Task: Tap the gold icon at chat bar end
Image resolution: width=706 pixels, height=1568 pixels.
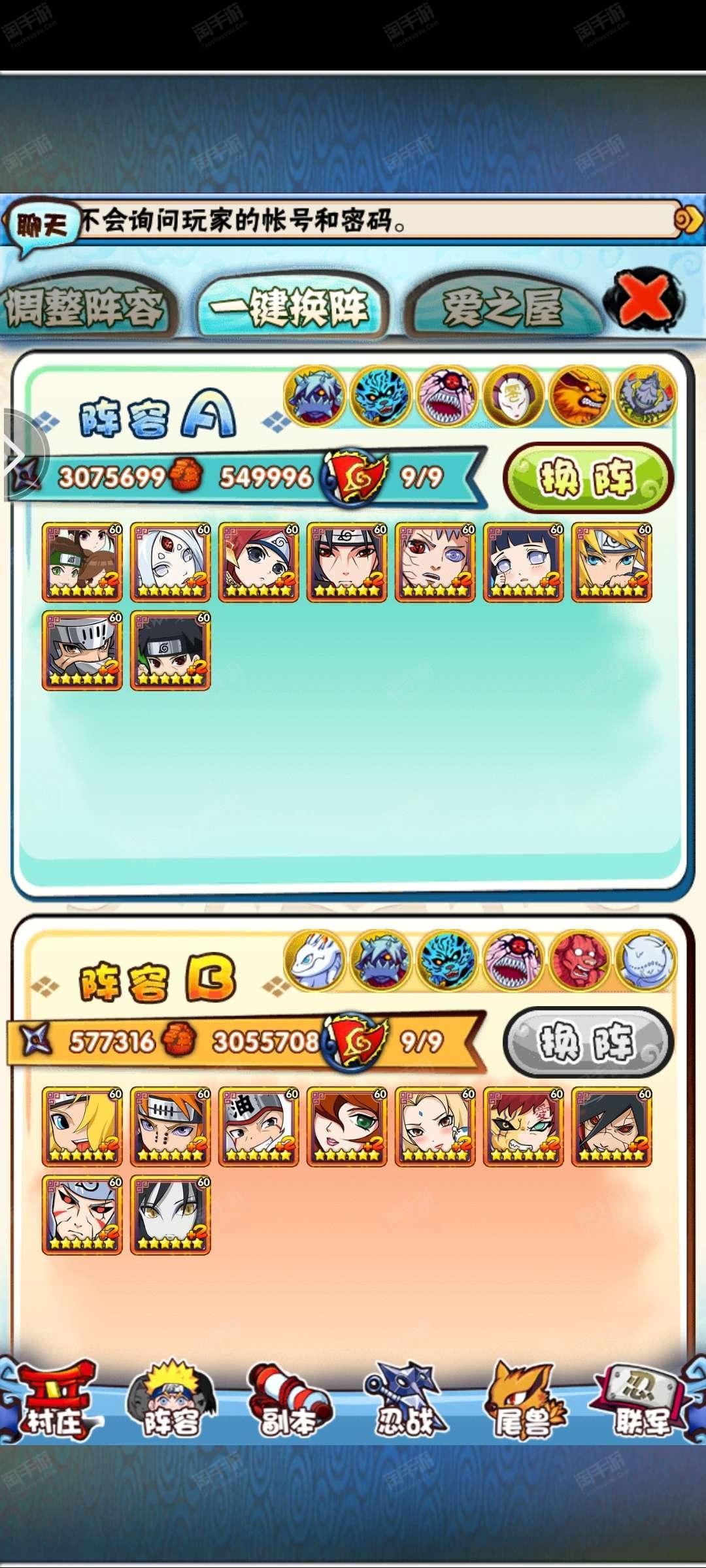Action: point(689,220)
